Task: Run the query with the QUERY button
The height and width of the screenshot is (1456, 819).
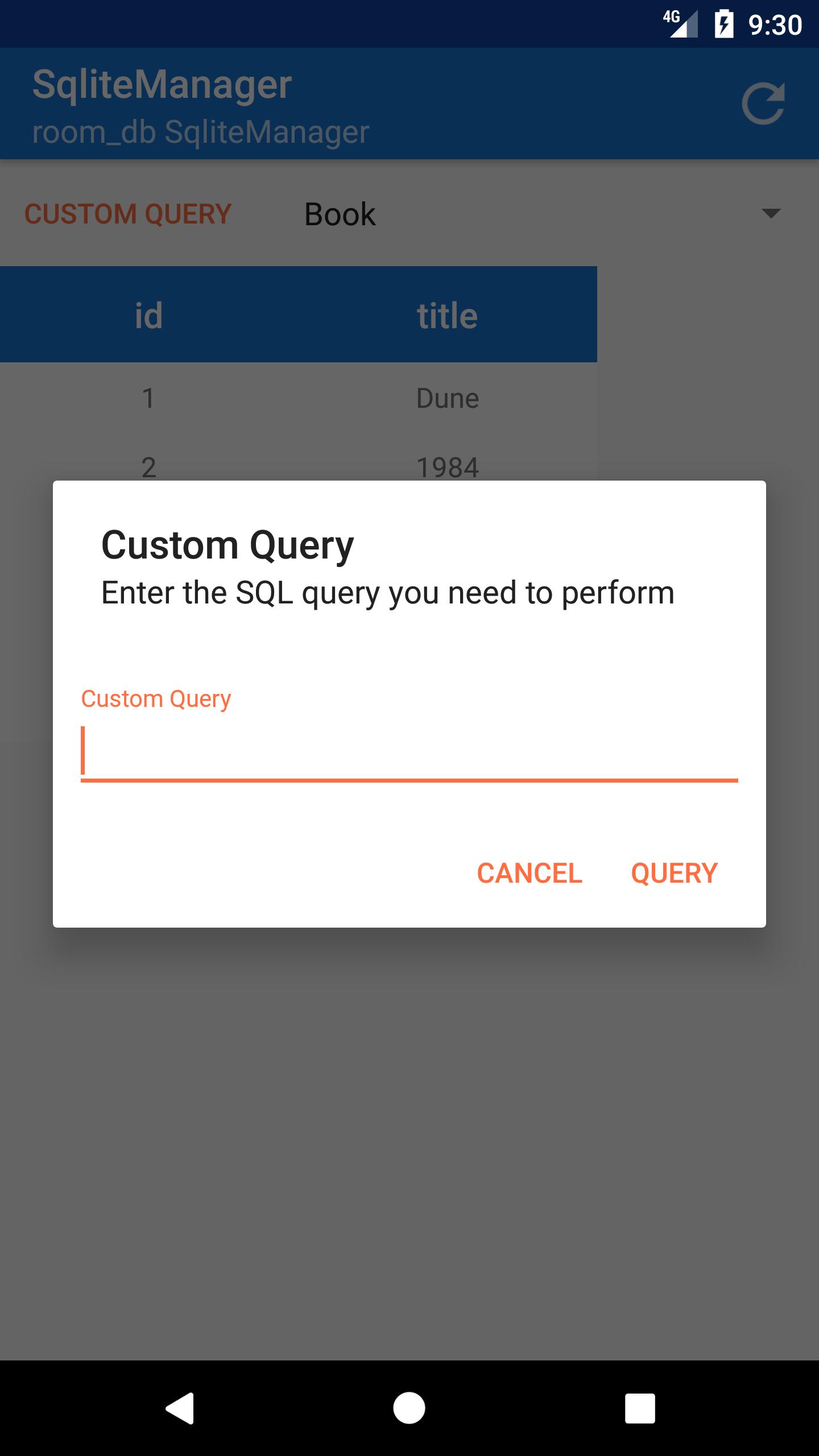Action: (x=674, y=873)
